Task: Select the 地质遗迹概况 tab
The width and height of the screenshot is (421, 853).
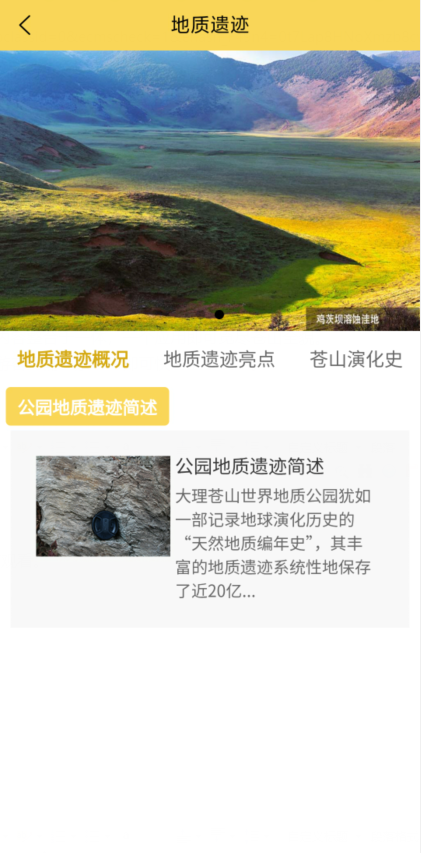Action: tap(73, 360)
